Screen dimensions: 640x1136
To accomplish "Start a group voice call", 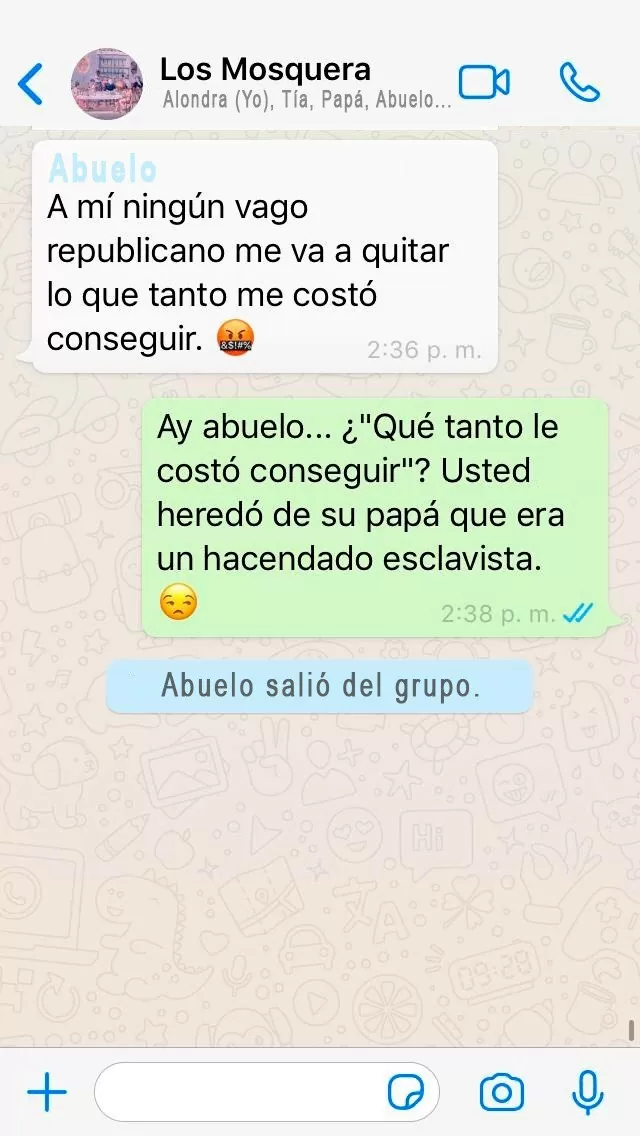I will [579, 83].
